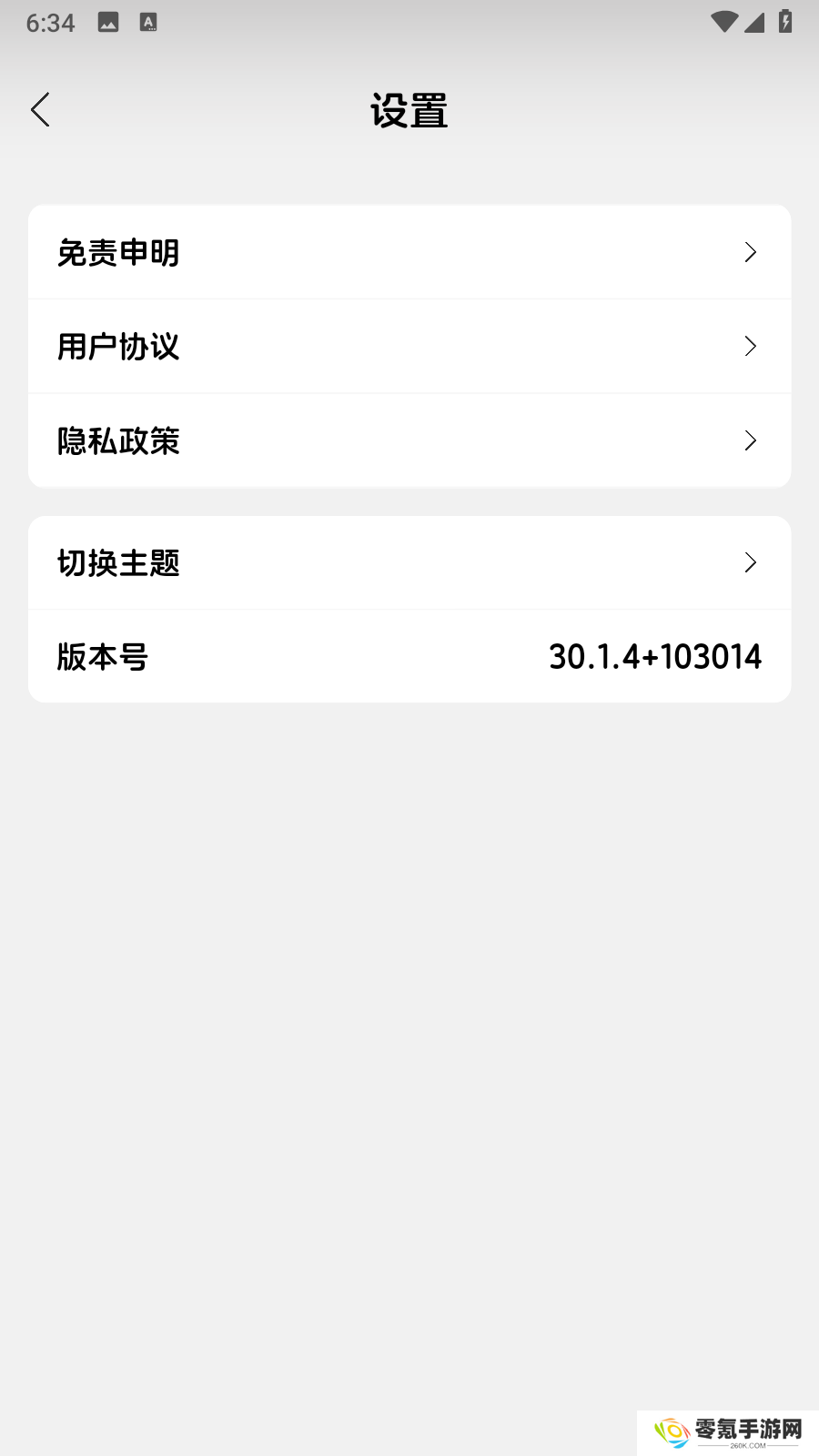Open the 用户协议 row
The width and height of the screenshot is (819, 1456).
[x=409, y=347]
